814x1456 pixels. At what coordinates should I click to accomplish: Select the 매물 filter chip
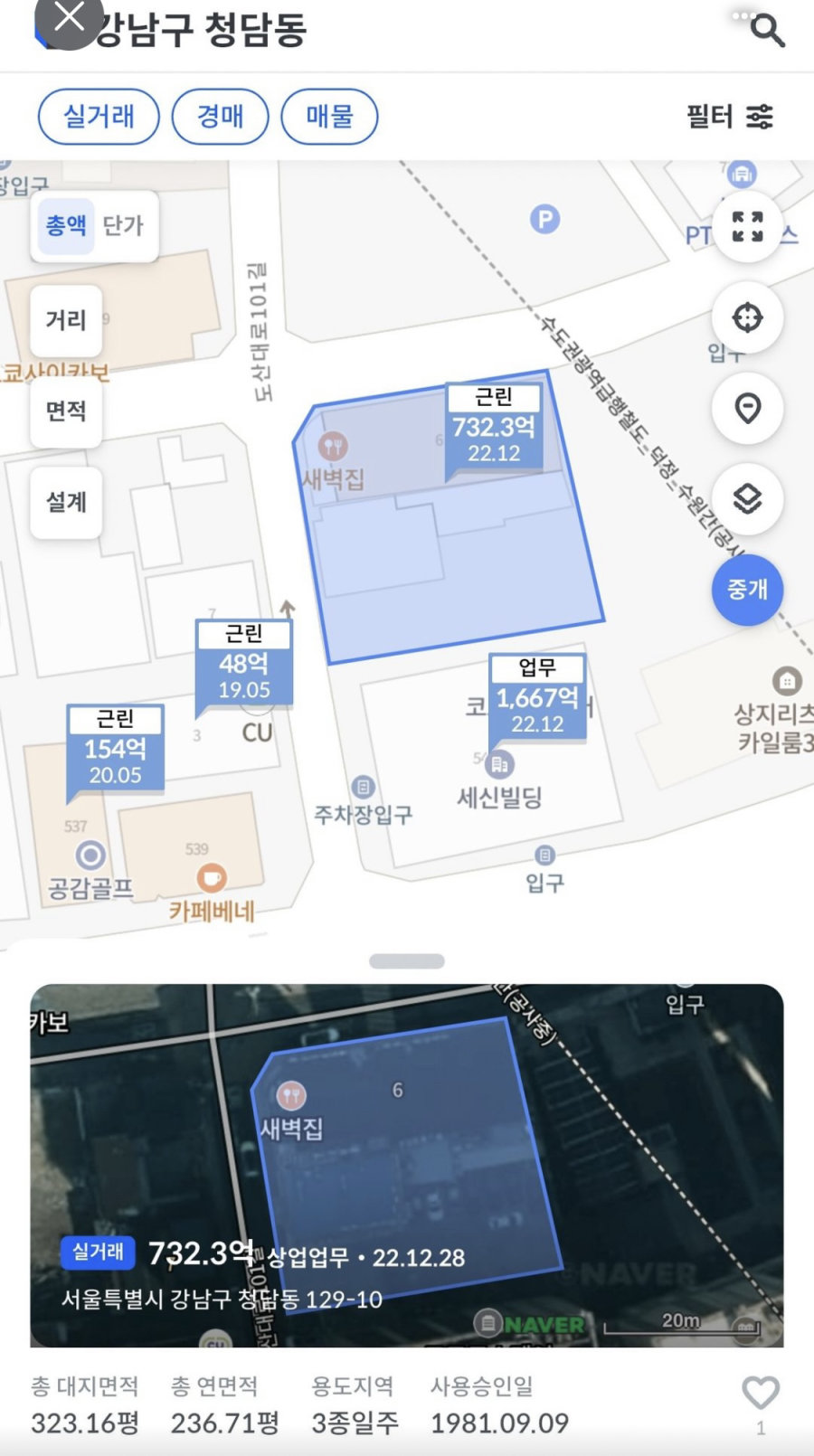[329, 117]
